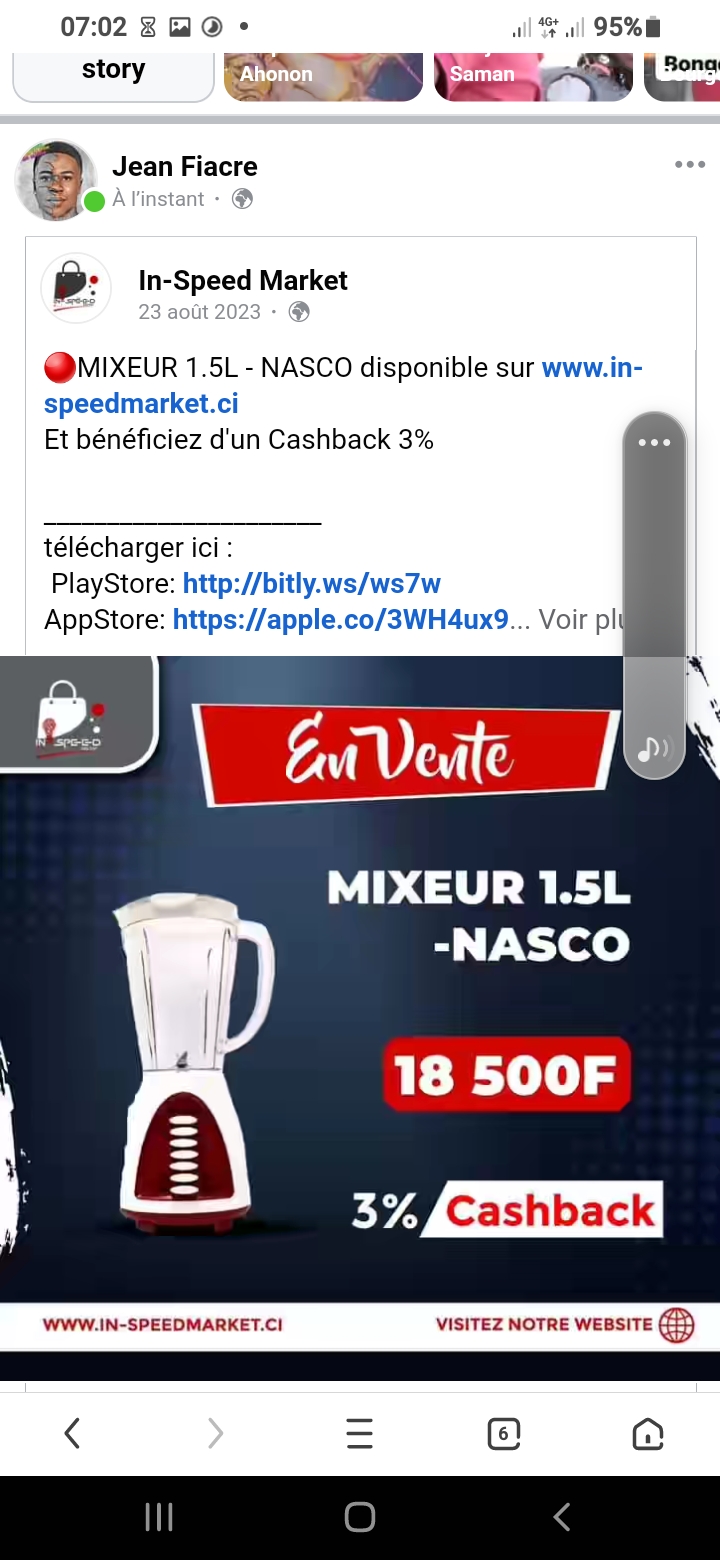This screenshot has height=1560, width=720.
Task: View Ahonon's story
Action: (323, 75)
